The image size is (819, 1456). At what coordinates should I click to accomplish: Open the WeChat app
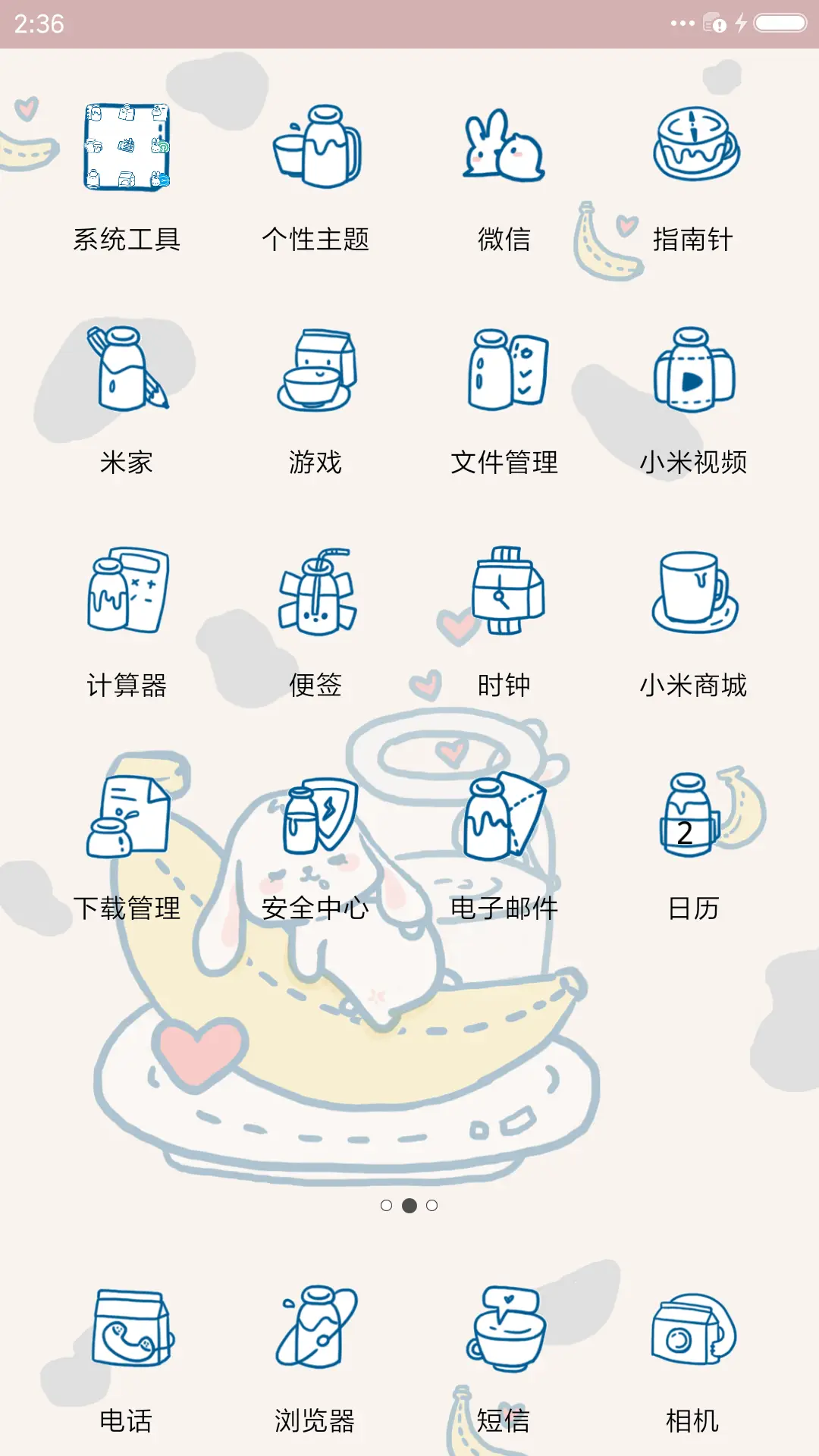[x=506, y=148]
